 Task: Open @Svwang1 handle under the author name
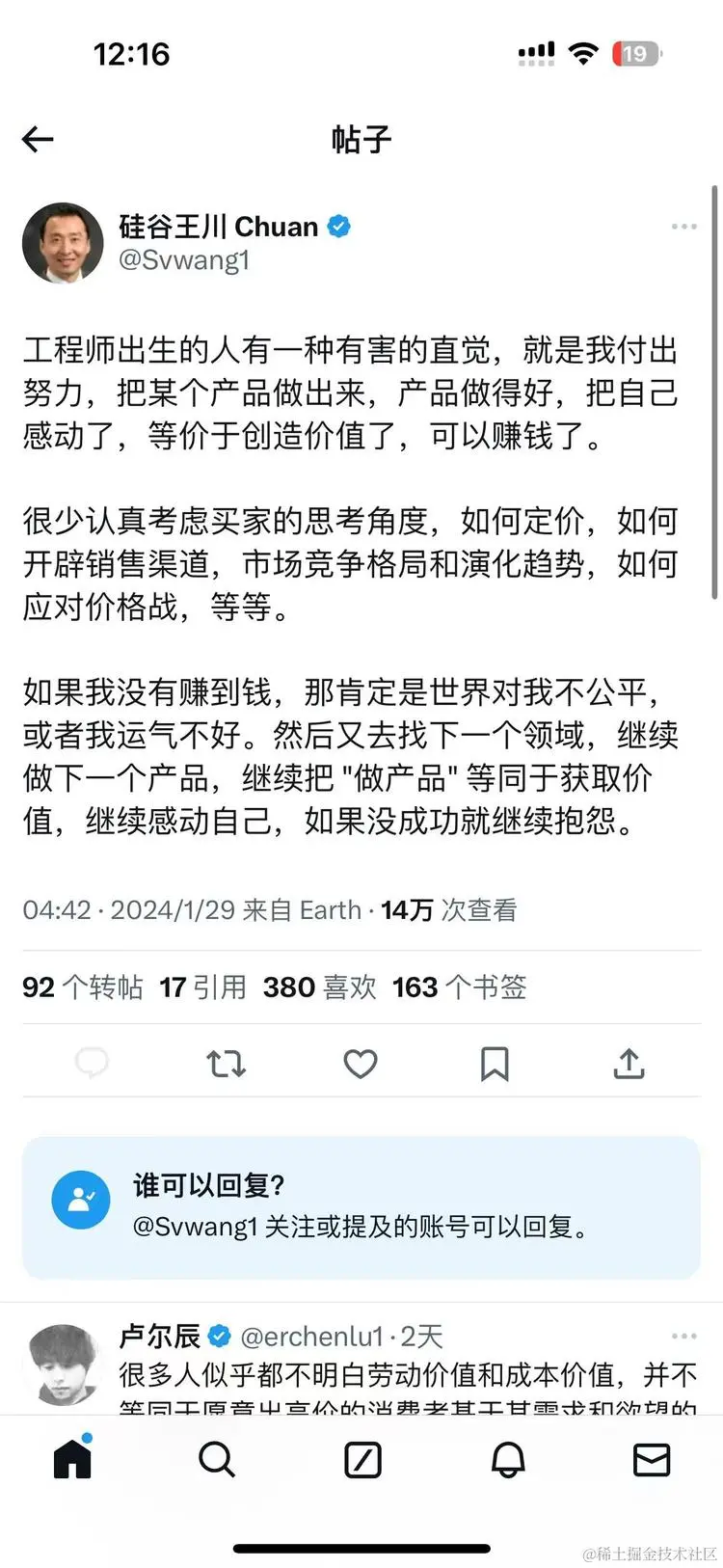click(x=184, y=259)
